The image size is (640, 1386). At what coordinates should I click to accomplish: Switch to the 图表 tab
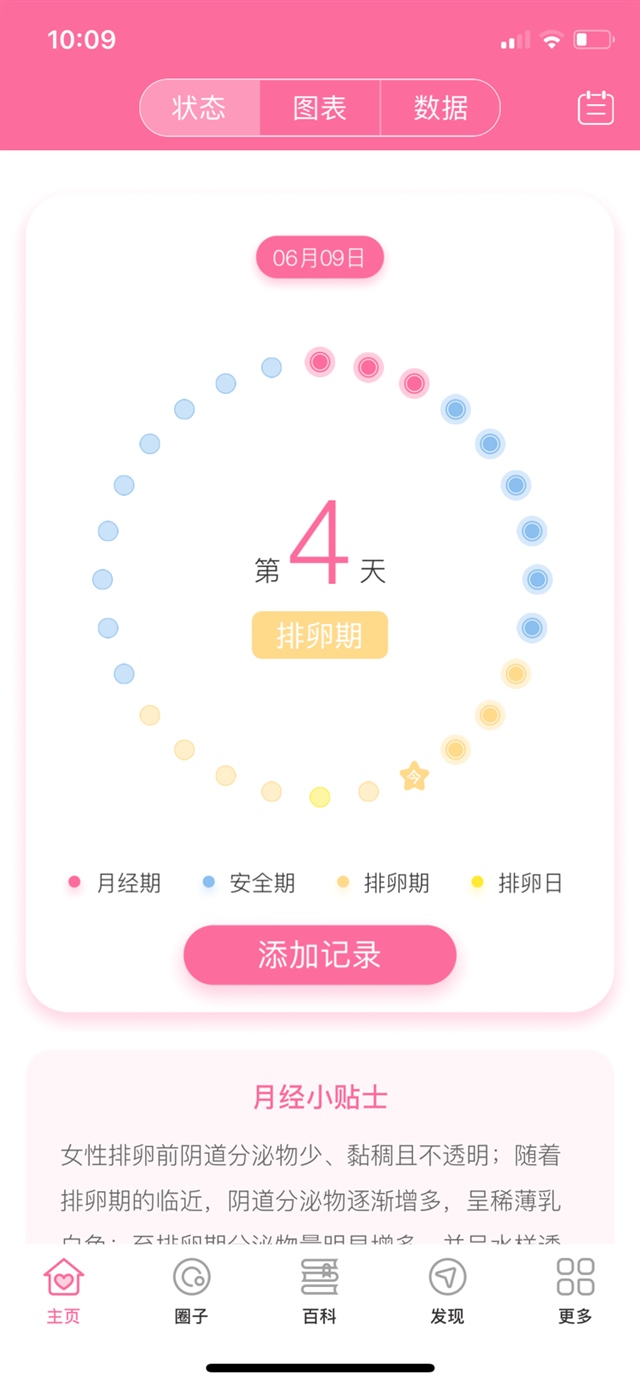[x=320, y=108]
